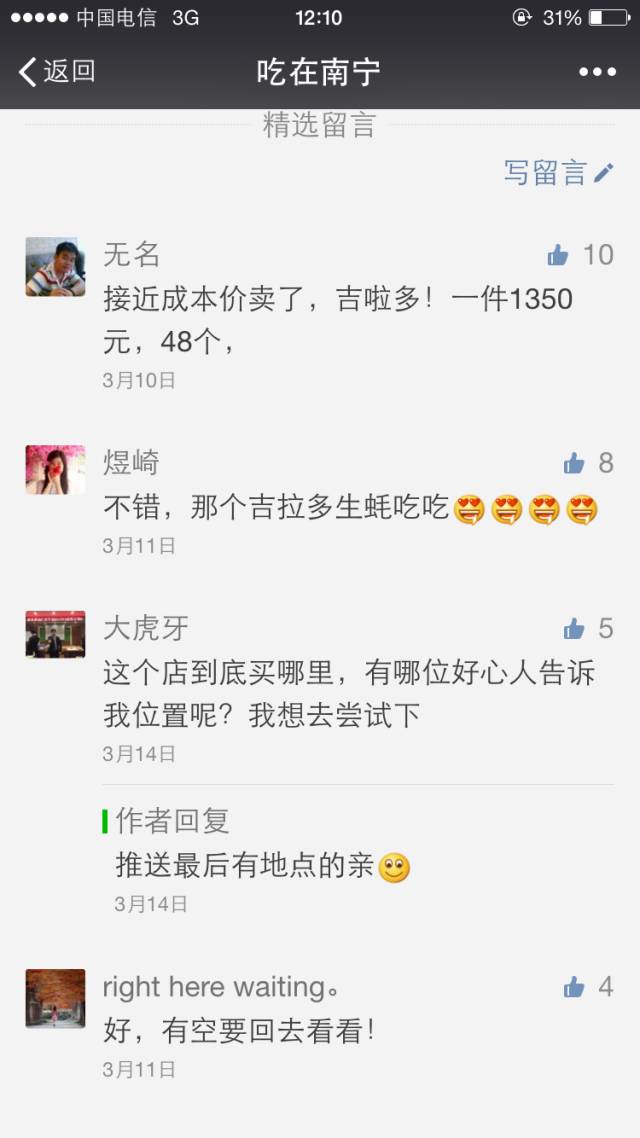Like the comment by 煜崎
Viewport: 640px width, 1138px height.
[574, 463]
